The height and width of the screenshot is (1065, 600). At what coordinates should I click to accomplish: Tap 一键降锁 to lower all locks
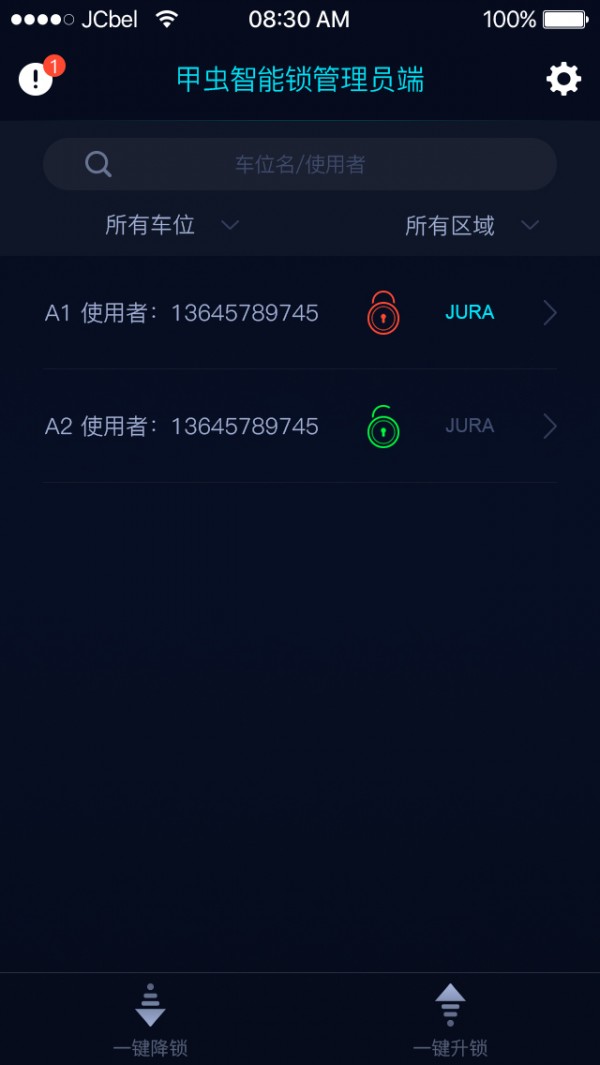point(150,1018)
